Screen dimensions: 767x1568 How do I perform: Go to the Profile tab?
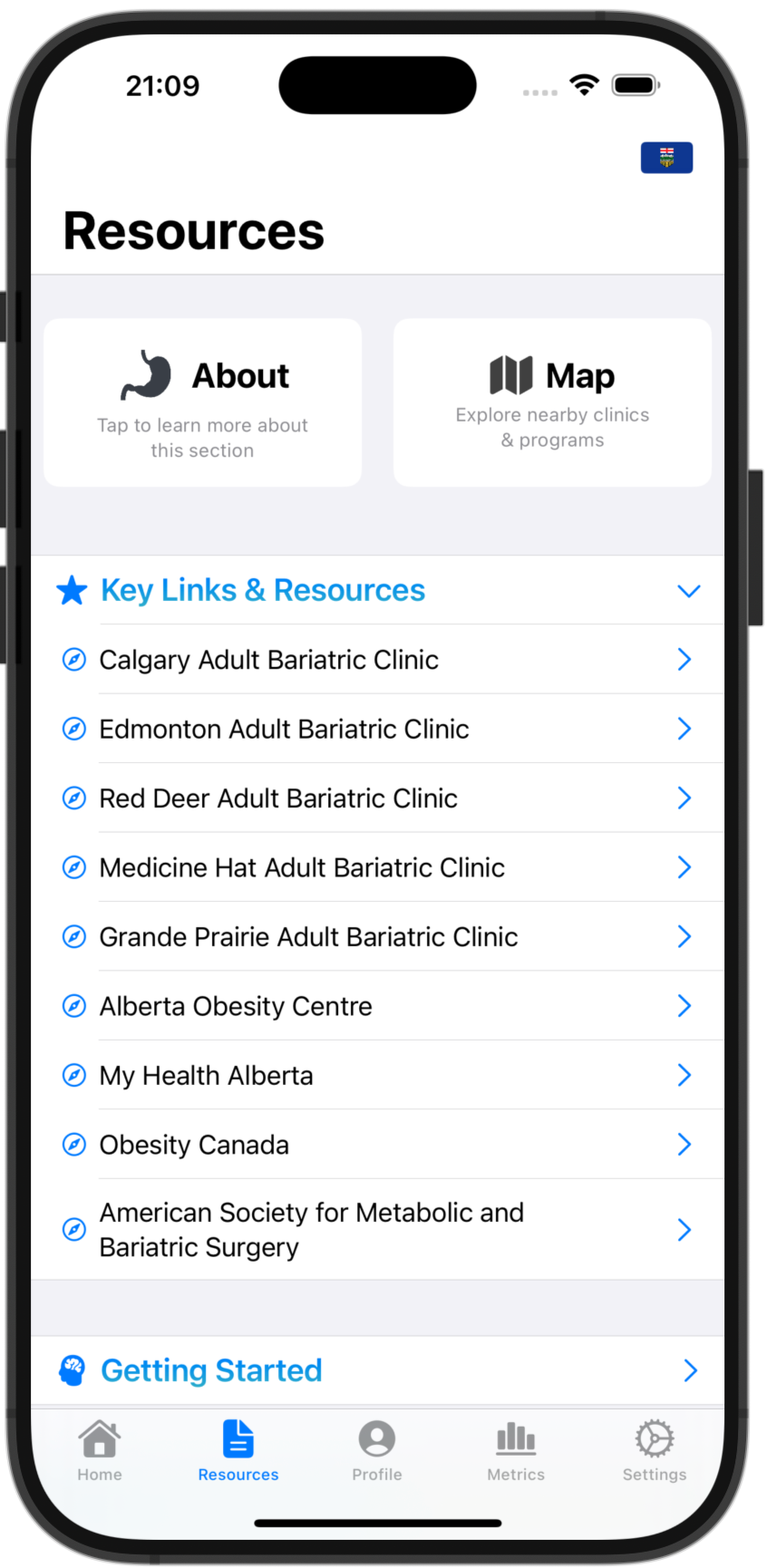[377, 1451]
